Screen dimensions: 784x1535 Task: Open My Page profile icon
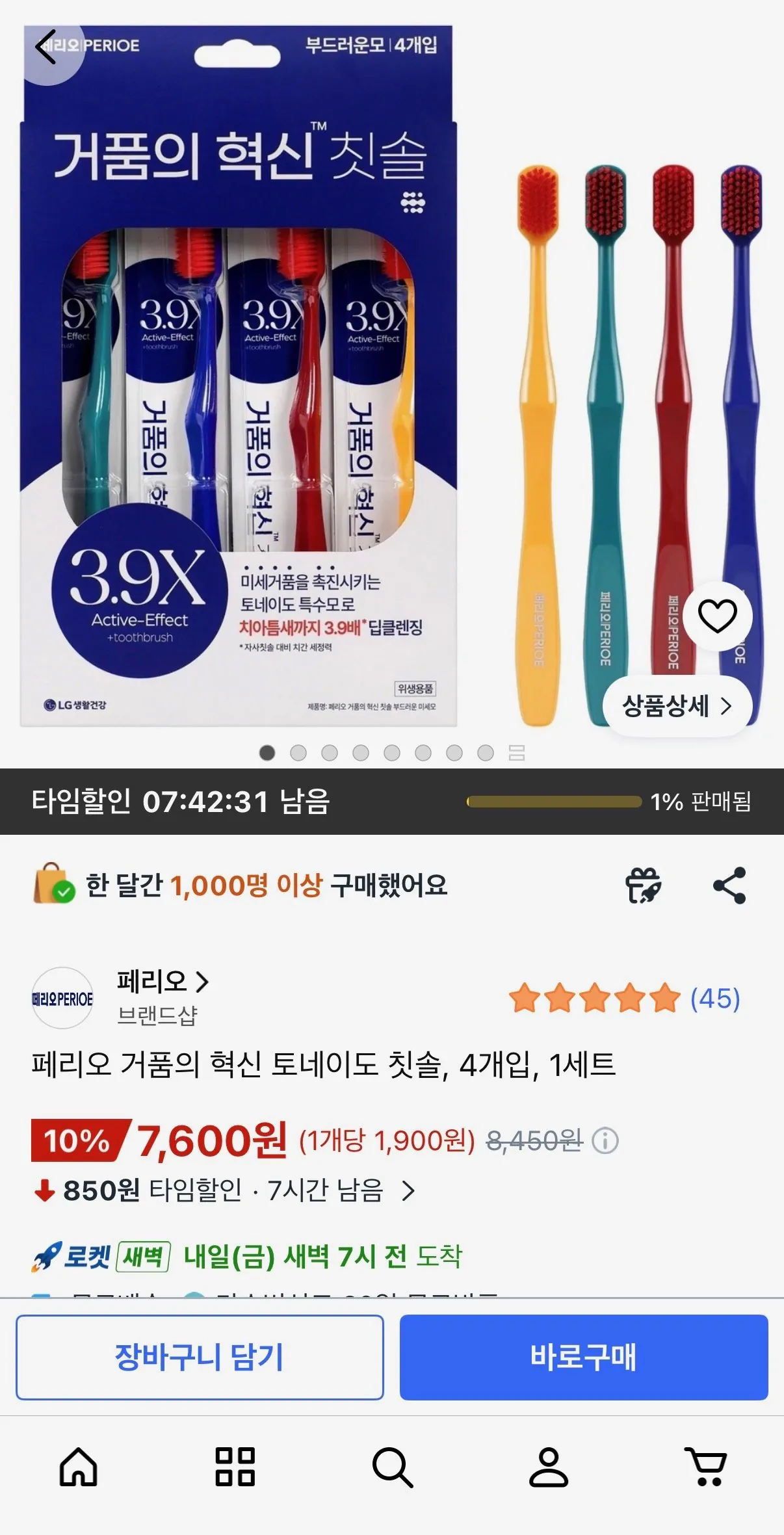(549, 1468)
